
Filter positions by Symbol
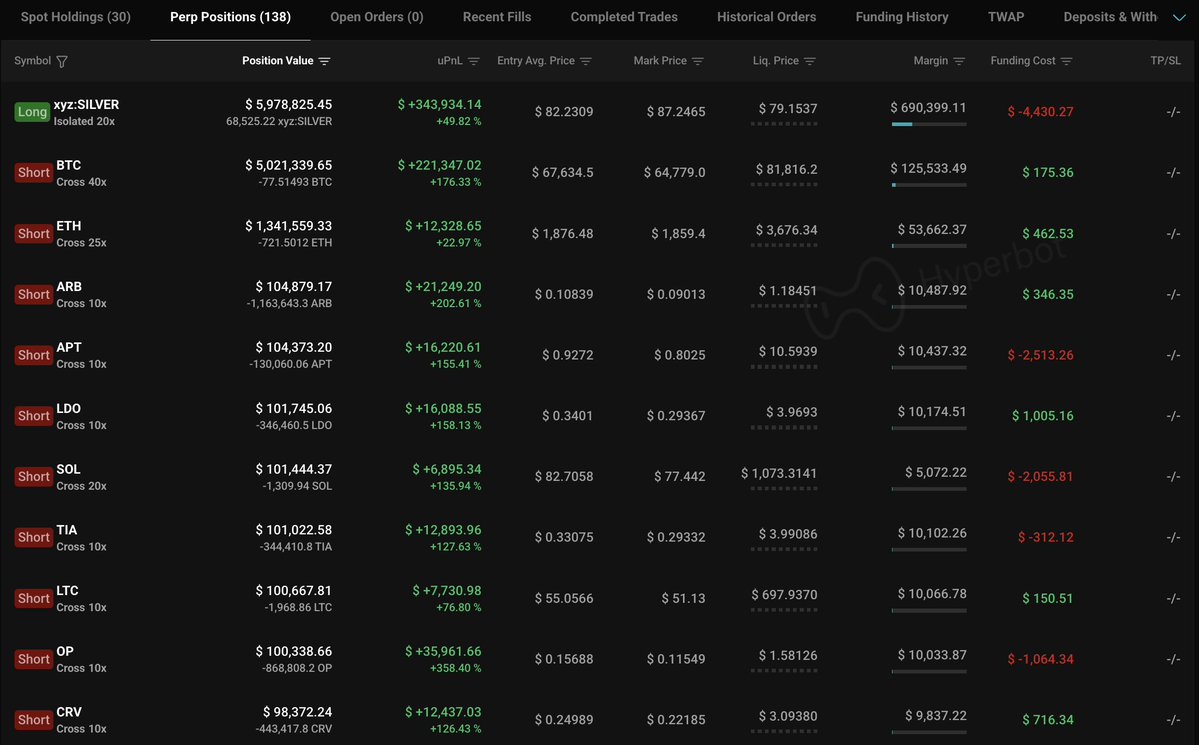pos(62,62)
